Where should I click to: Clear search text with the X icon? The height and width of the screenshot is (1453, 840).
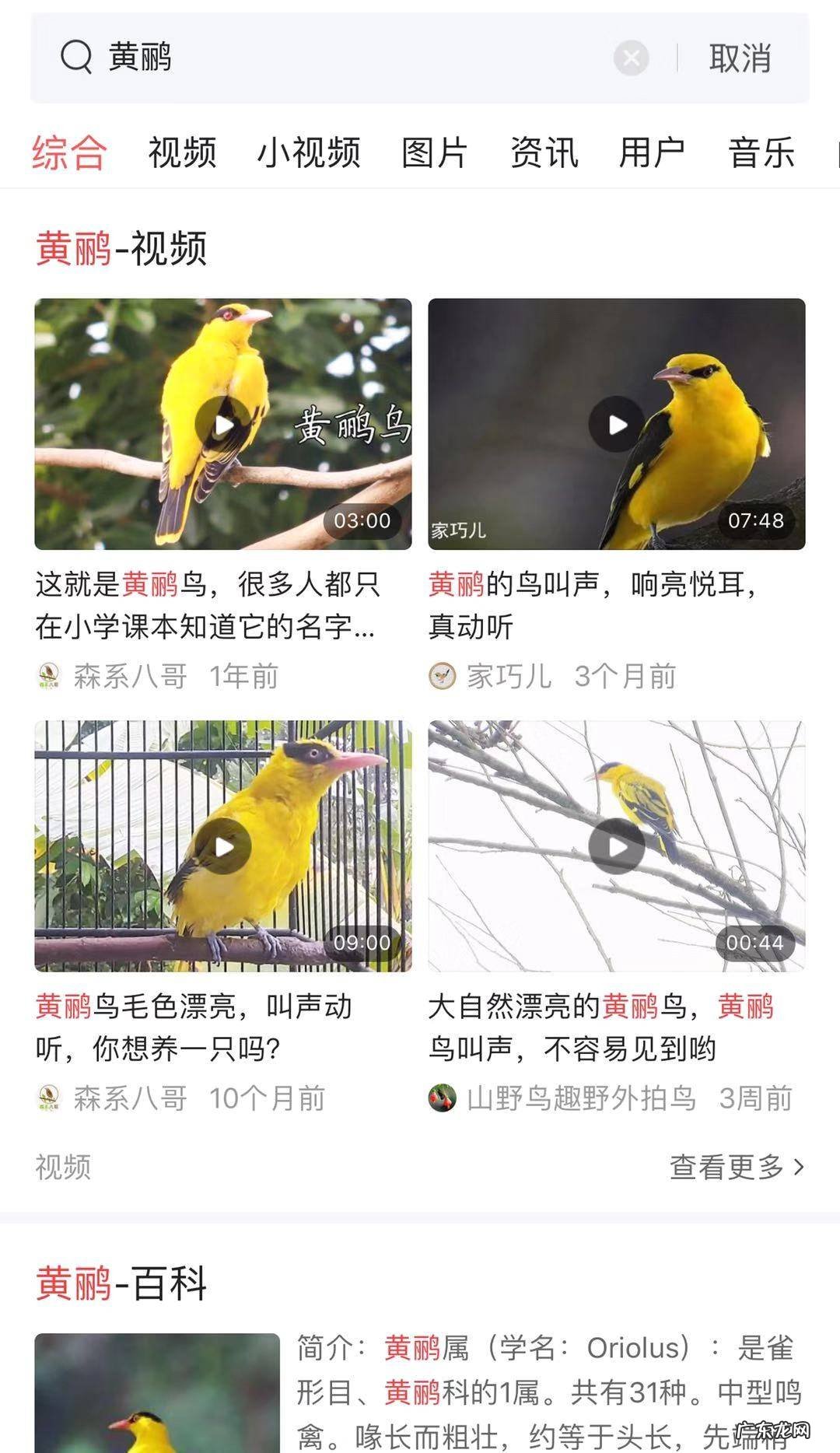pos(631,56)
